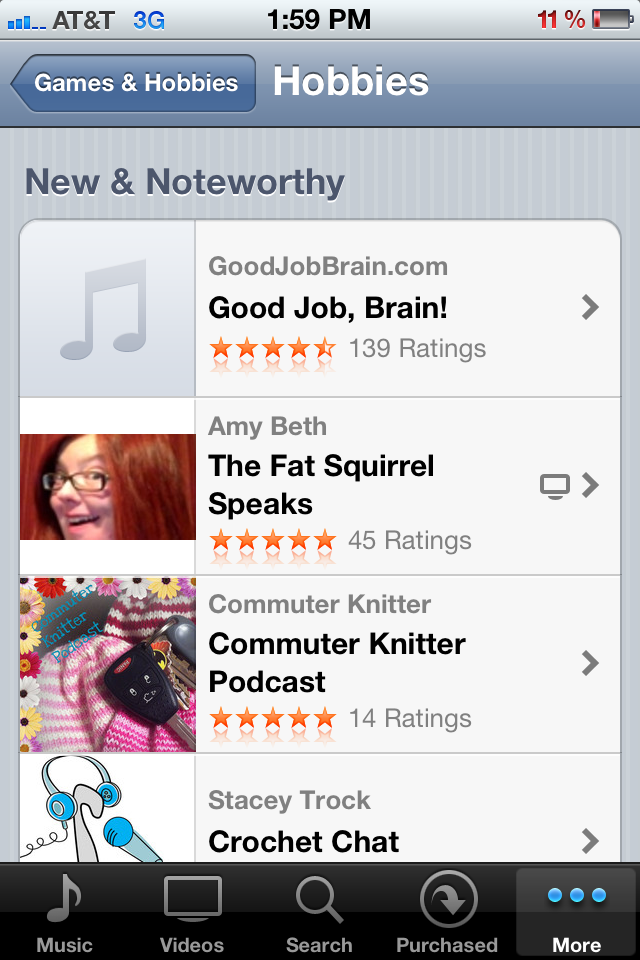Open Commuter Knitter Podcast
Image resolution: width=640 pixels, height=960 pixels.
(x=400, y=664)
